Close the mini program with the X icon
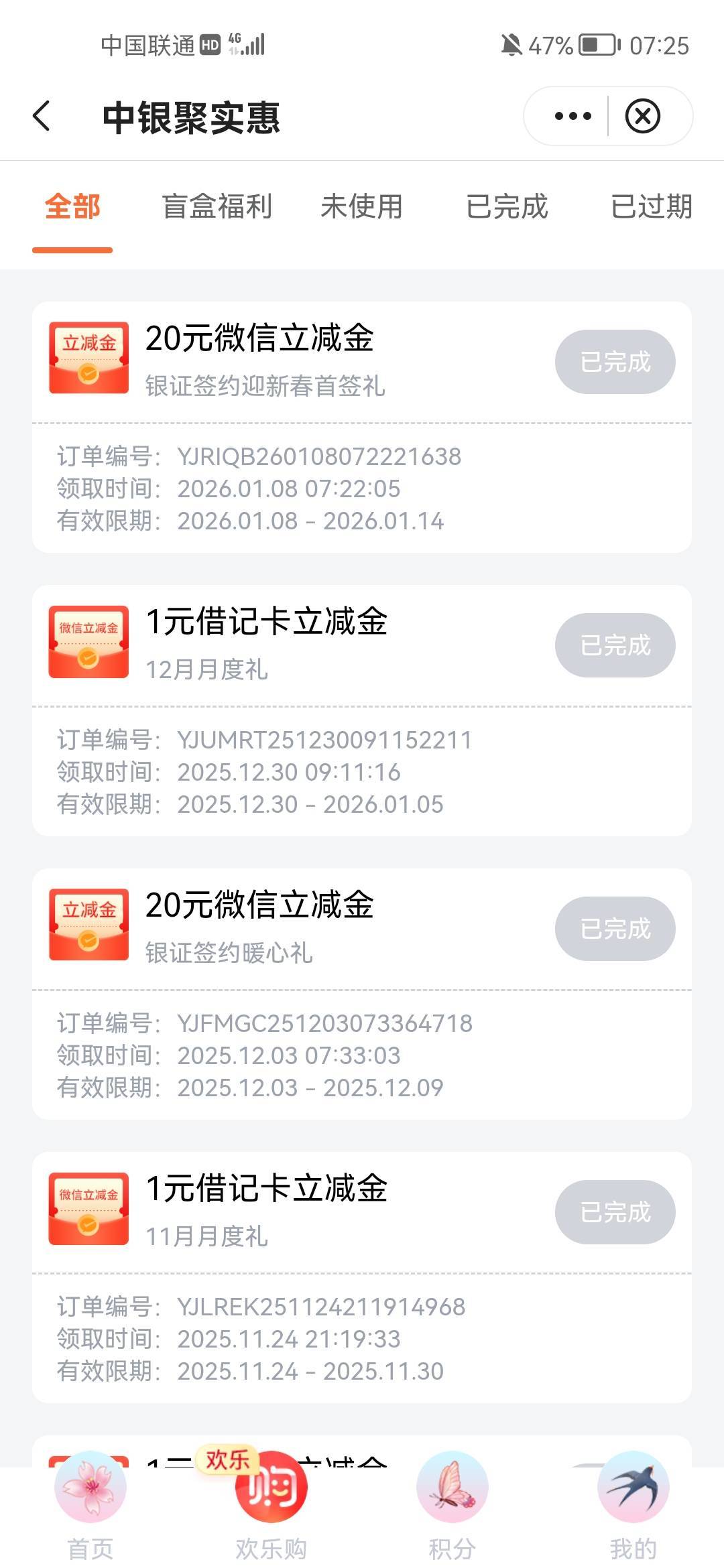Viewport: 724px width, 1568px height. point(642,116)
